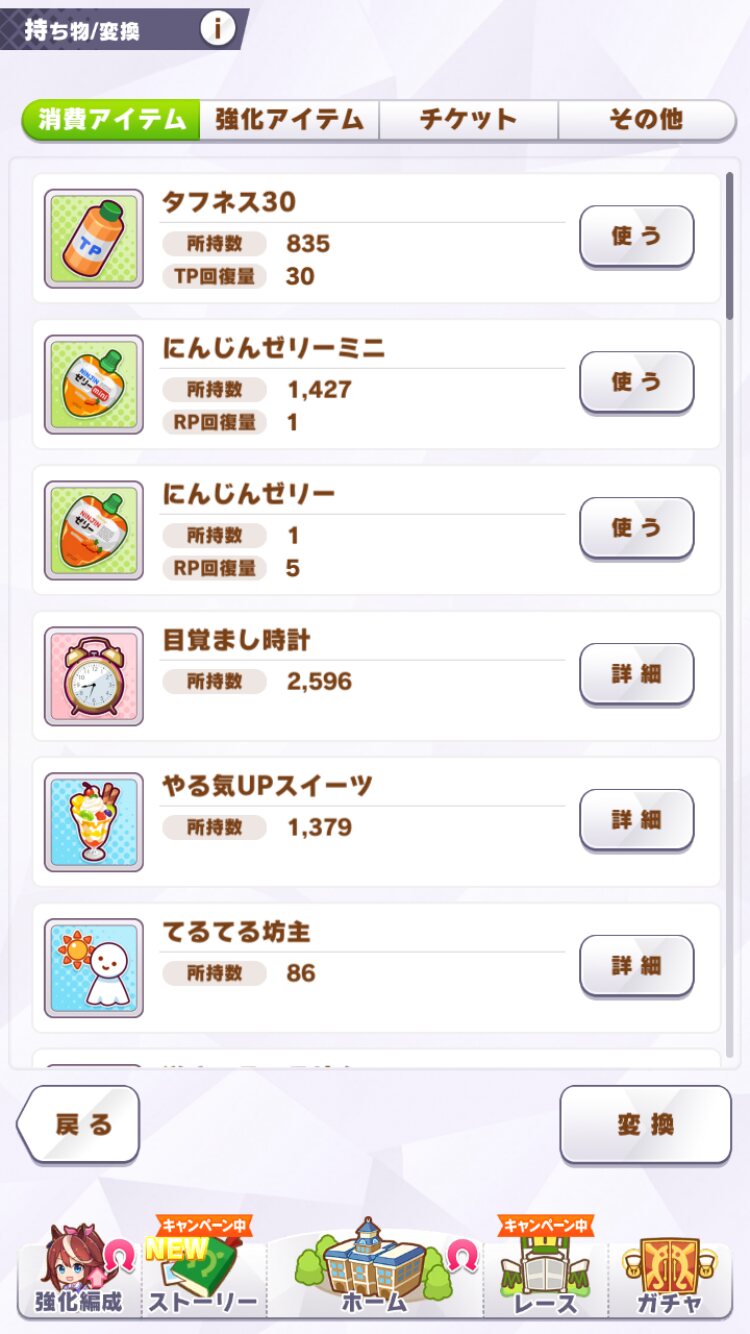
Task: View details of てるてる坊主
Action: (x=636, y=966)
